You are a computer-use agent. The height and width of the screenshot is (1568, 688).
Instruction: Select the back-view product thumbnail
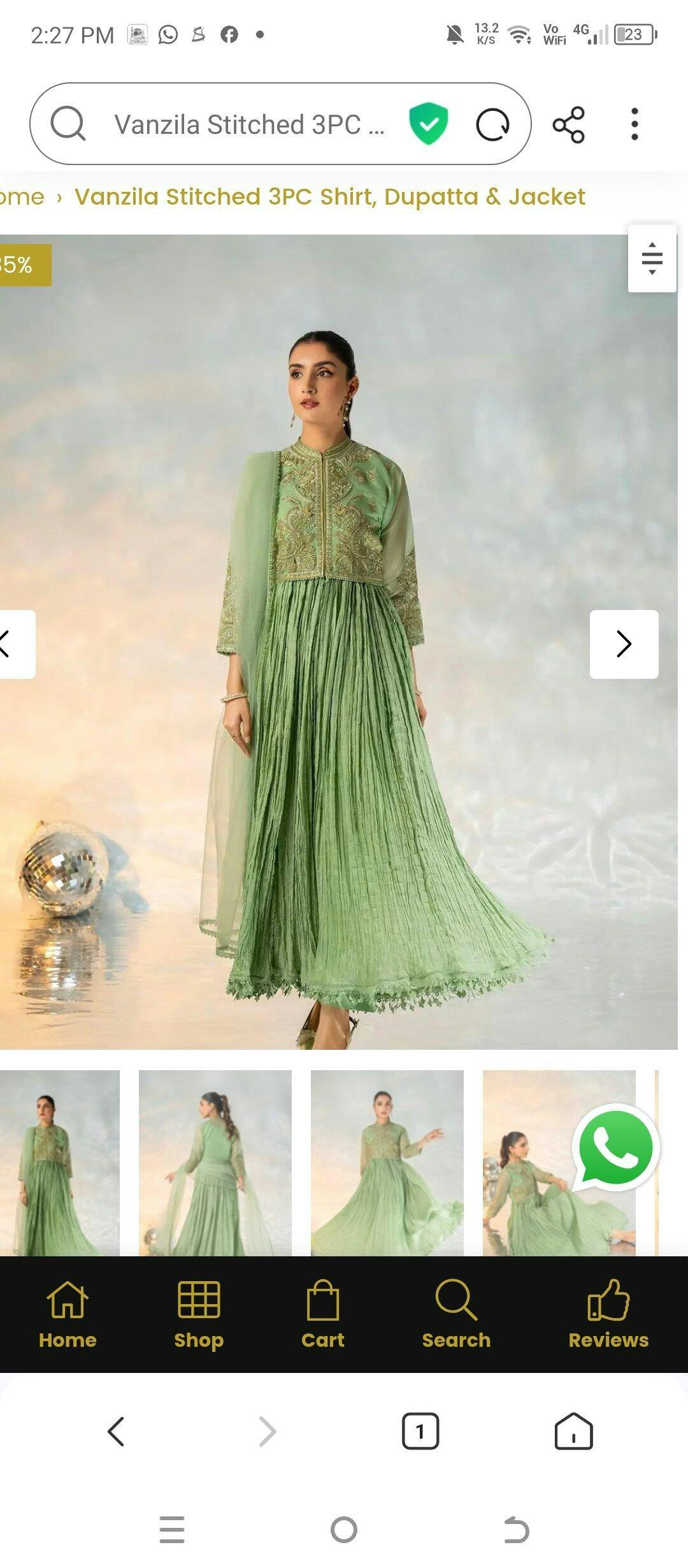215,1163
